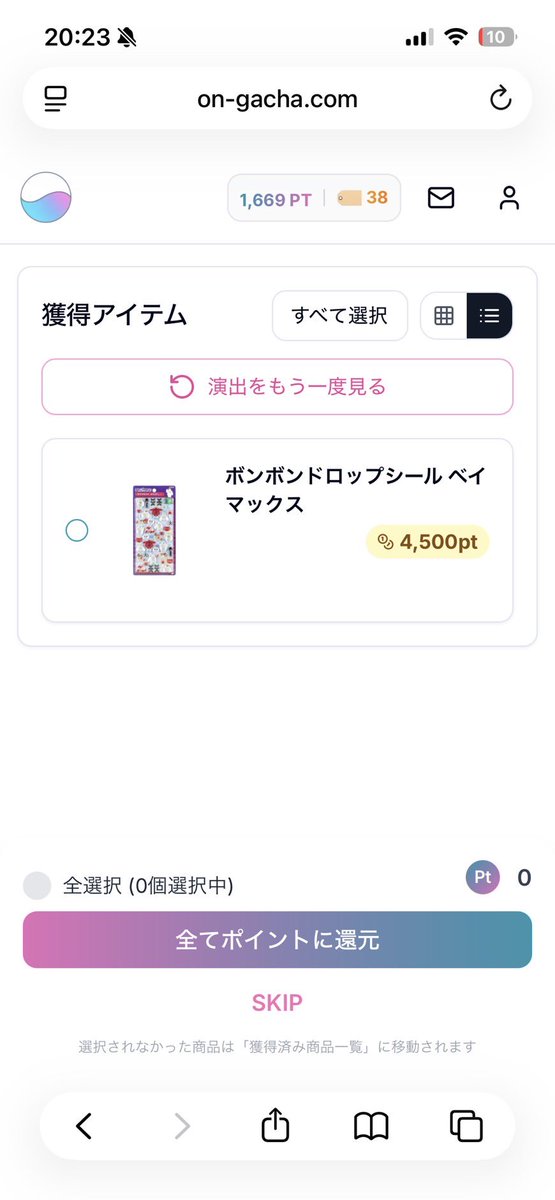This screenshot has height=1200, width=555.
Task: Reload the page in the address bar
Action: pyautogui.click(x=500, y=98)
